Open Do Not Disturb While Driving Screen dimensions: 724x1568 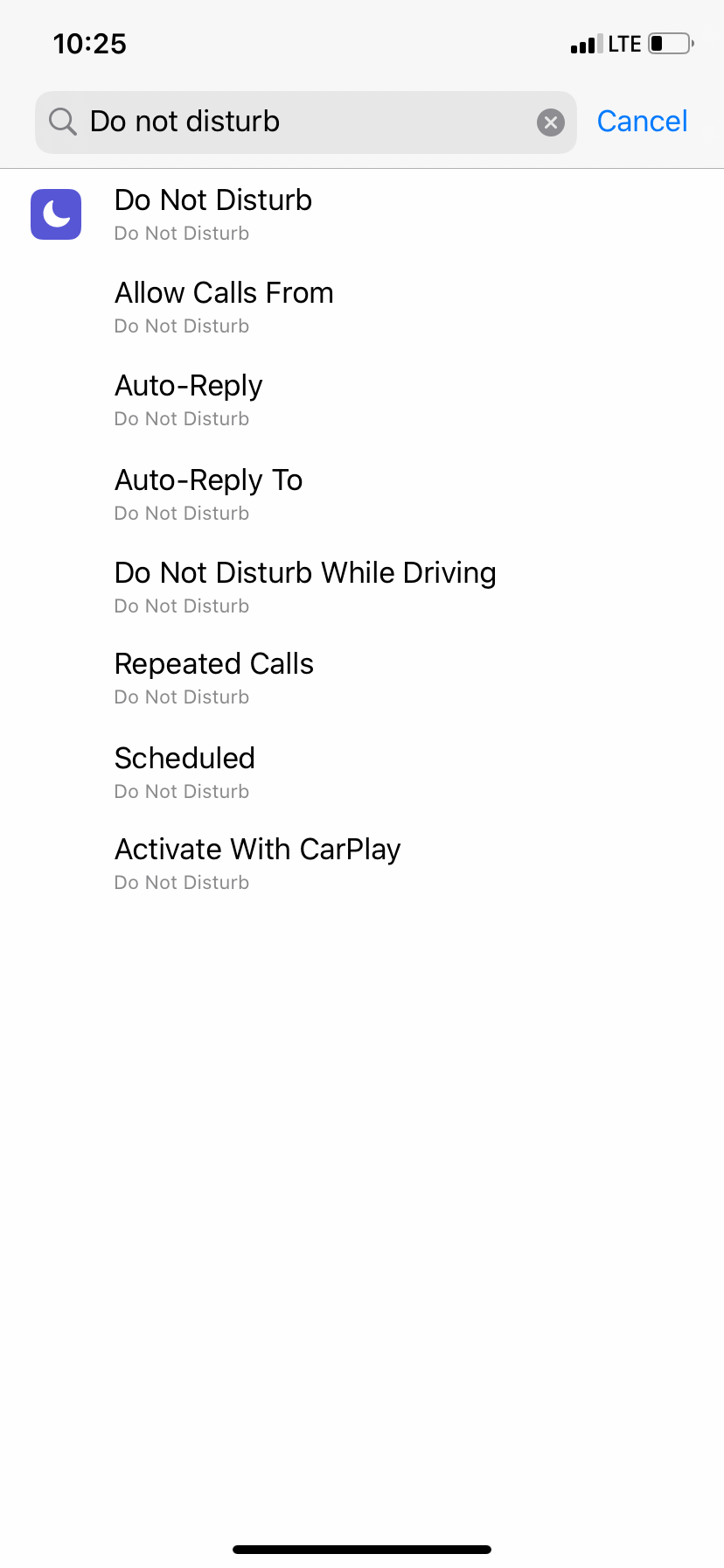[362, 588]
